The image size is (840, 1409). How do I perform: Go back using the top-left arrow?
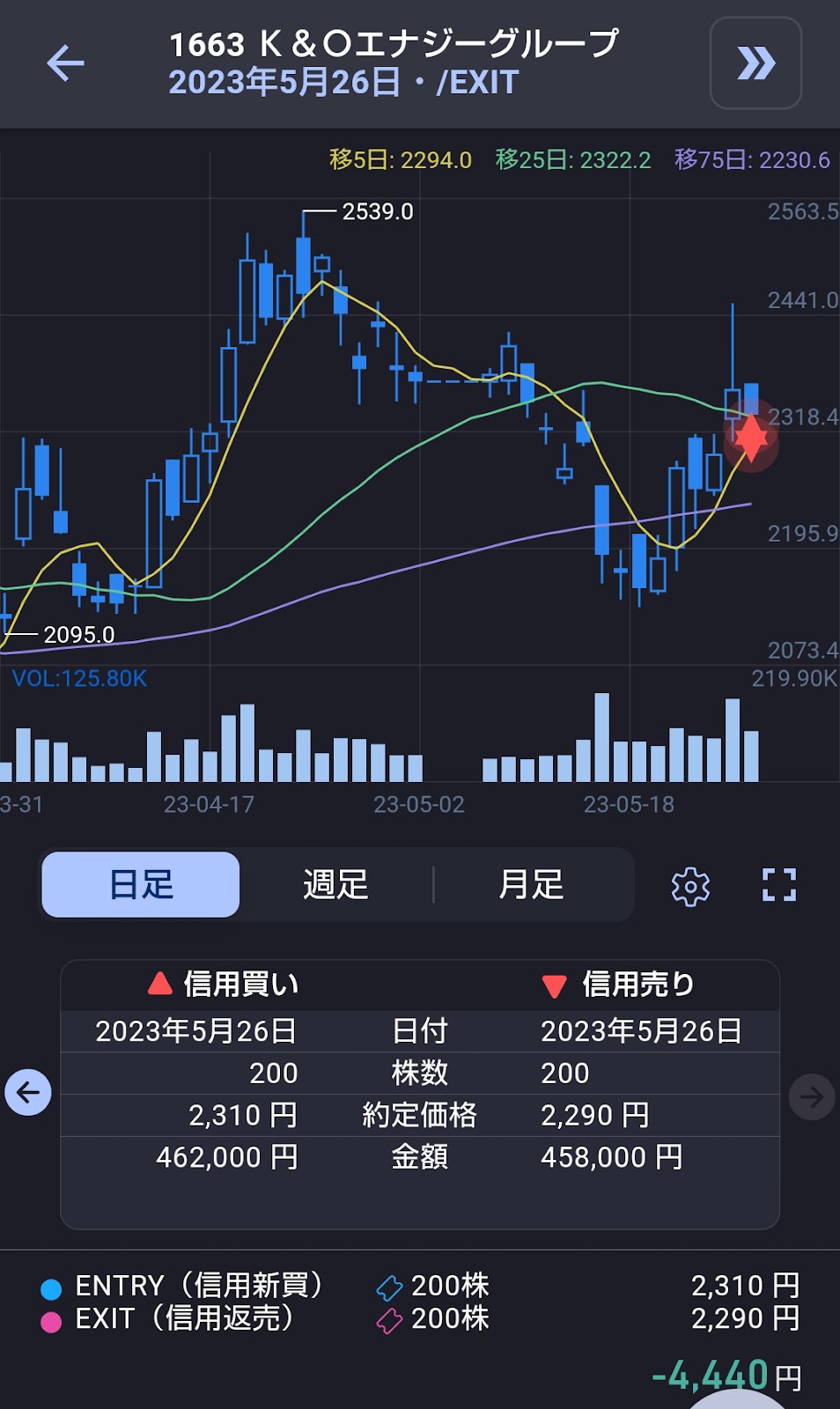tap(65, 63)
